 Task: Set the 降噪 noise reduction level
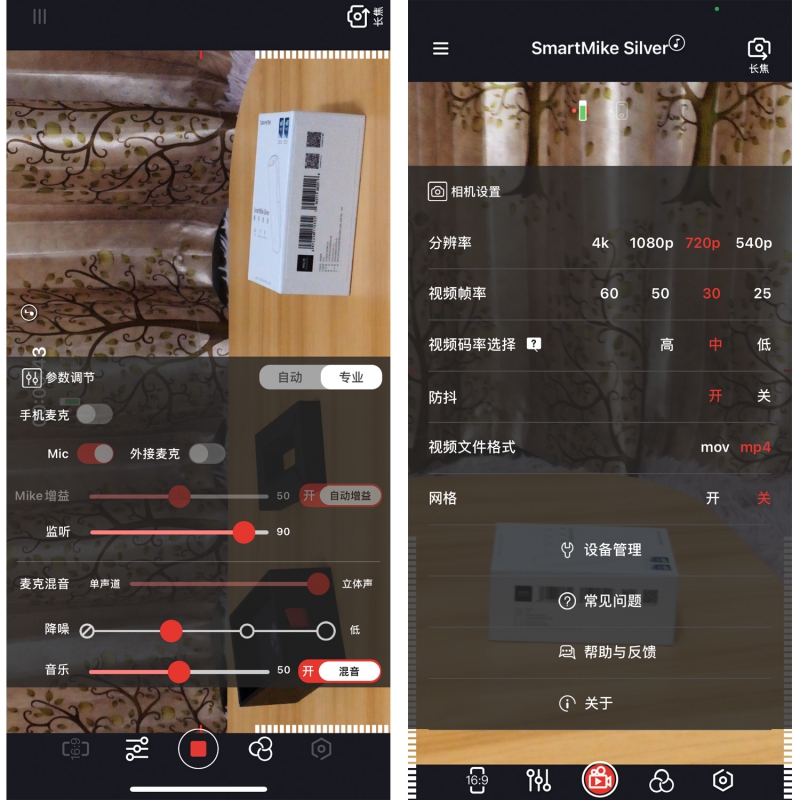click(x=171, y=630)
